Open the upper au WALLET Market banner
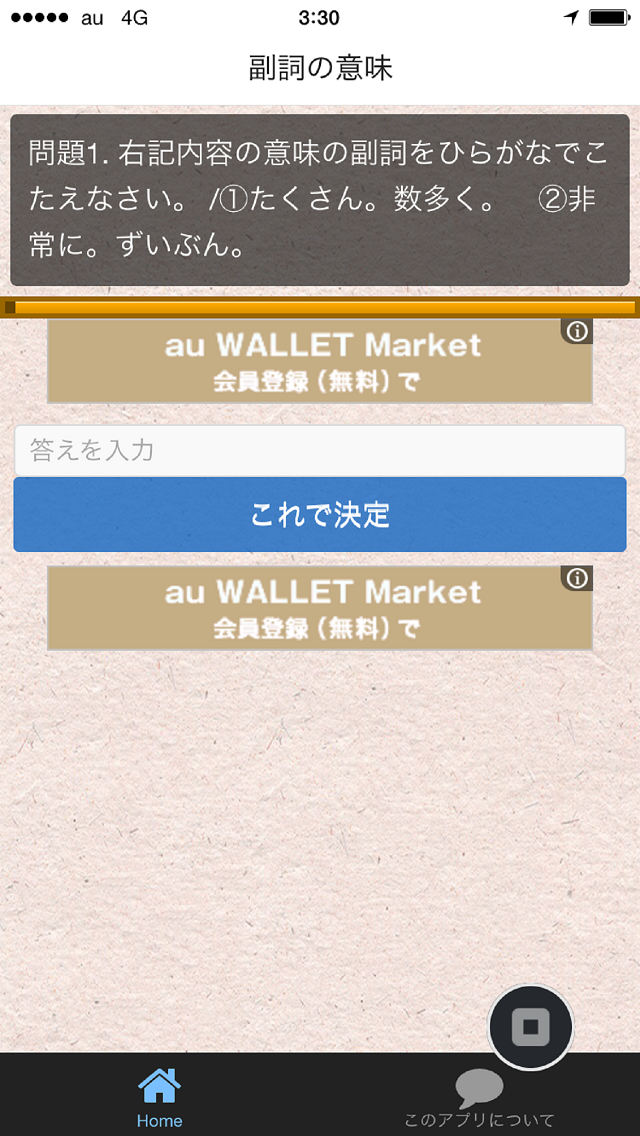Screen dimensions: 640x1136 [x=320, y=361]
